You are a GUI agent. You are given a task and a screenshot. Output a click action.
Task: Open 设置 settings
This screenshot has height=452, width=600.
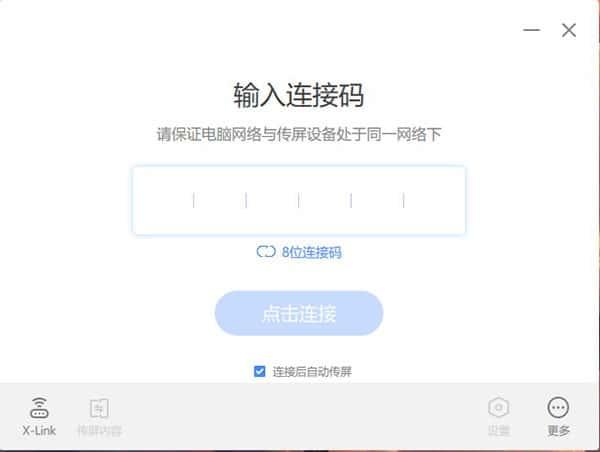(498, 416)
